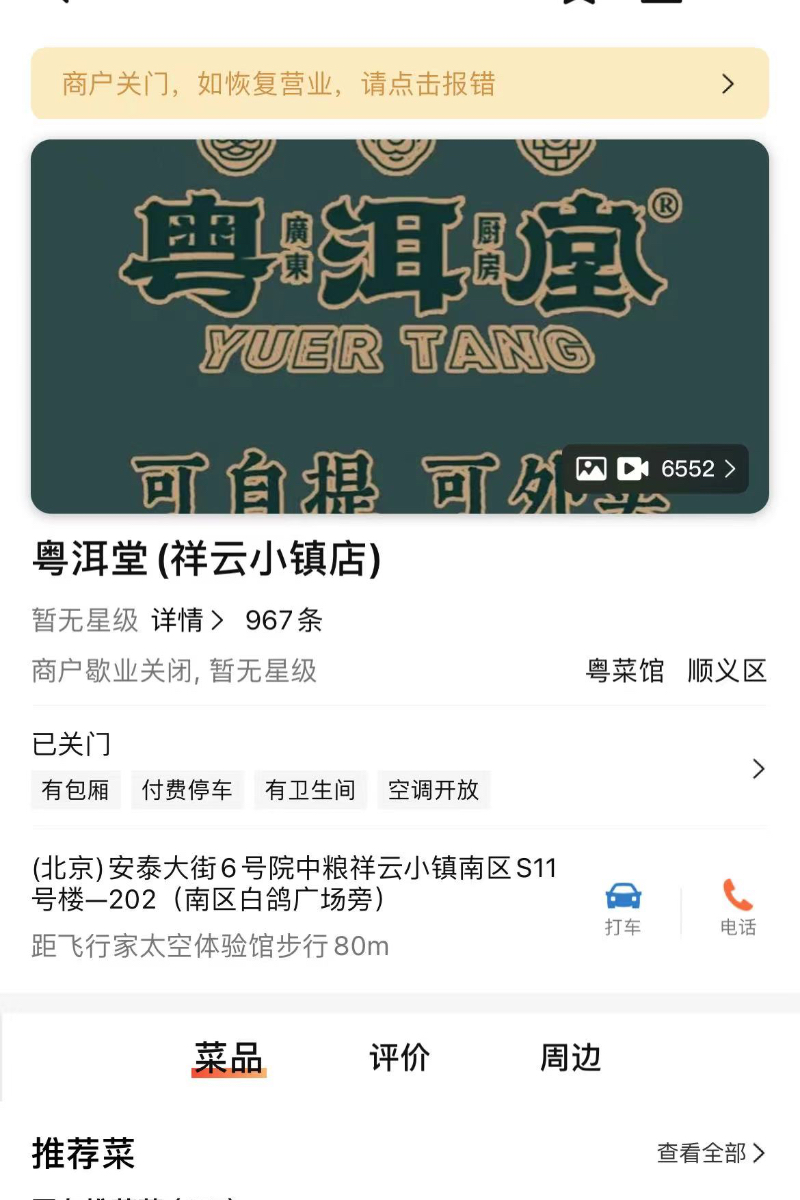Tap the 有包厢 amenity tag
Screen dimensions: 800x1200
[x=75, y=789]
